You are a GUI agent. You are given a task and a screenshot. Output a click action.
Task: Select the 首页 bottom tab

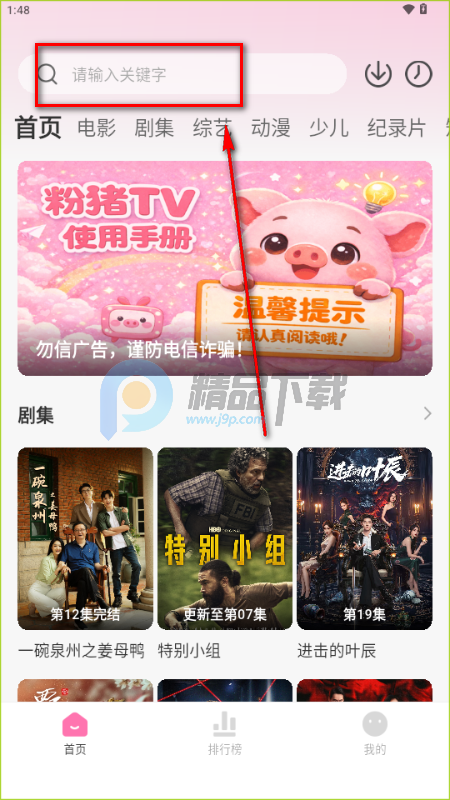[75, 735]
